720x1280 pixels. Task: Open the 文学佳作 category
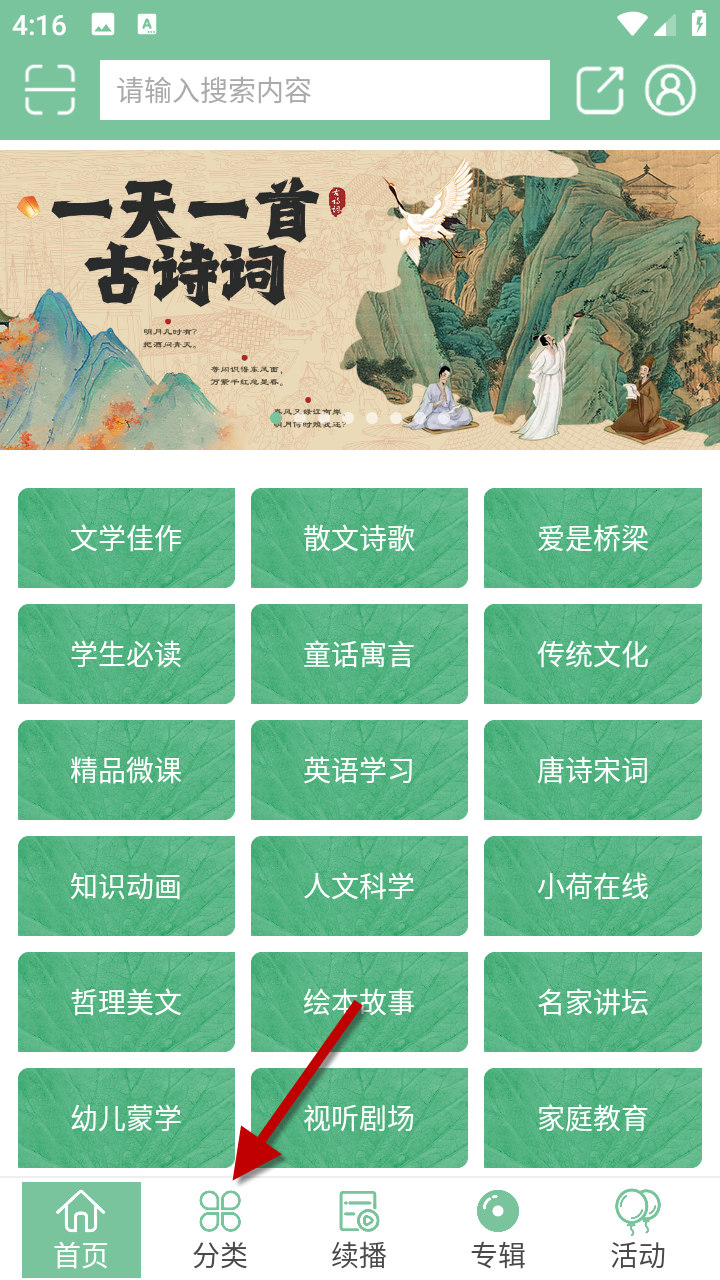[x=126, y=538]
